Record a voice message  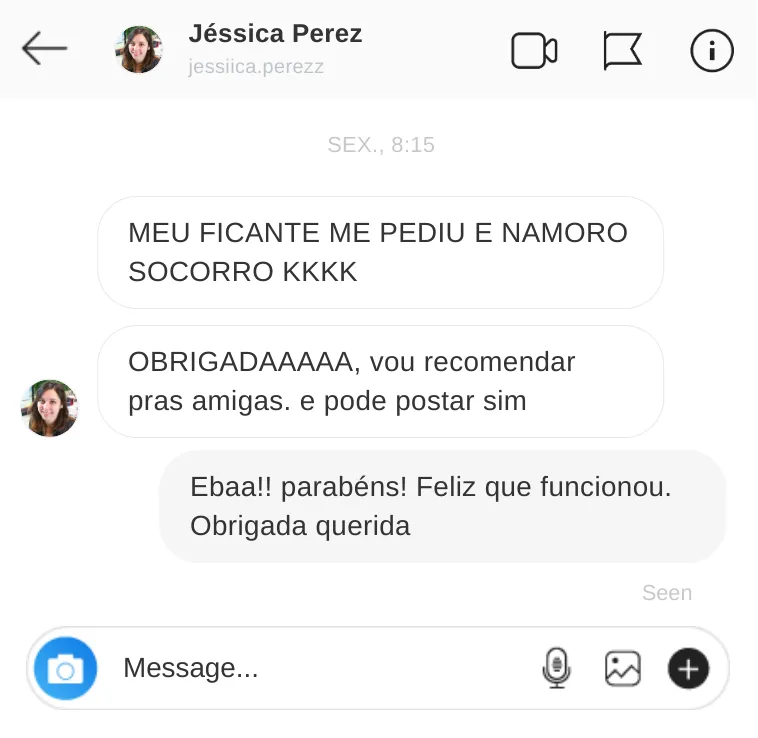pos(556,668)
